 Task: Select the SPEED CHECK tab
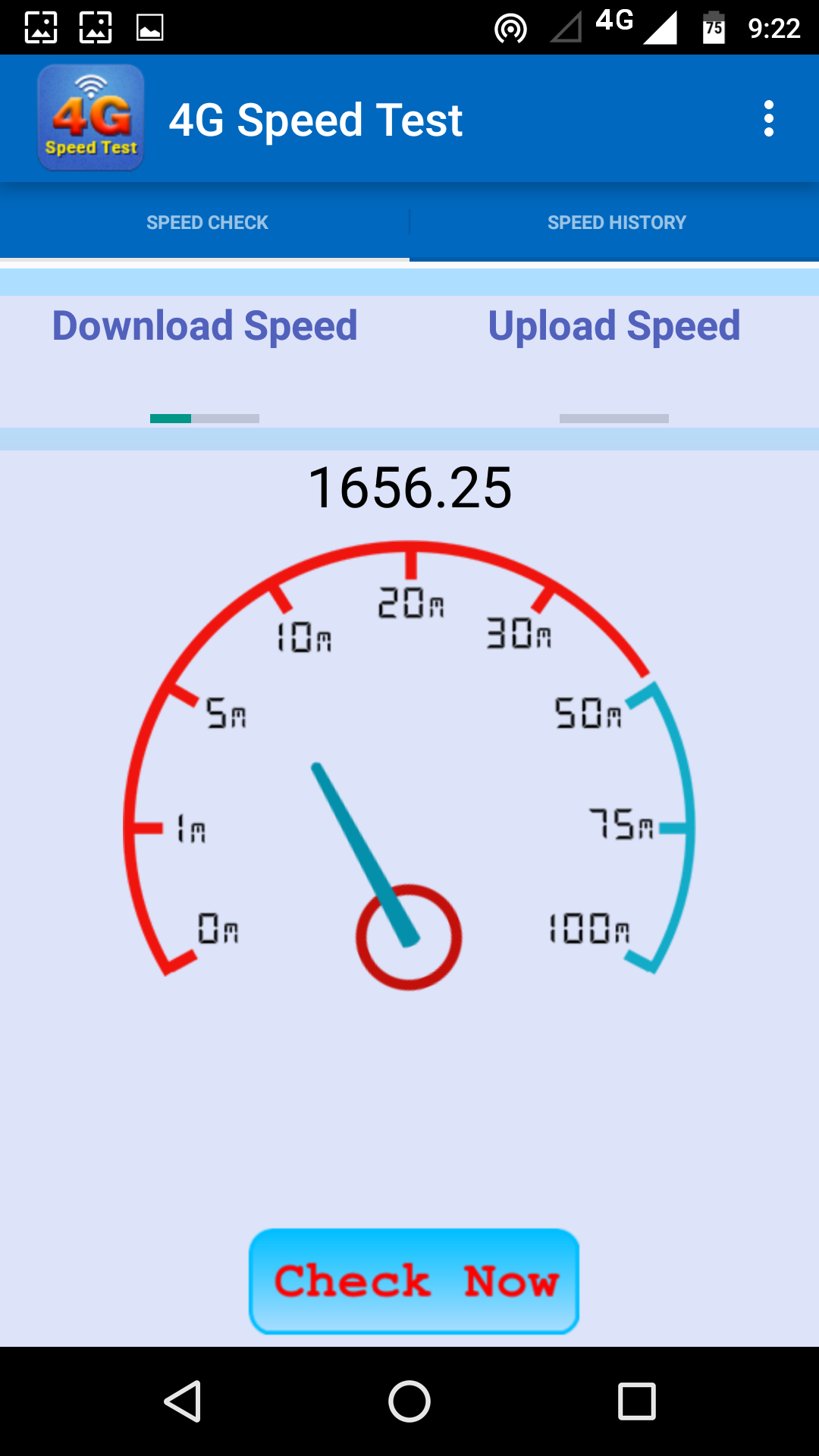click(207, 221)
